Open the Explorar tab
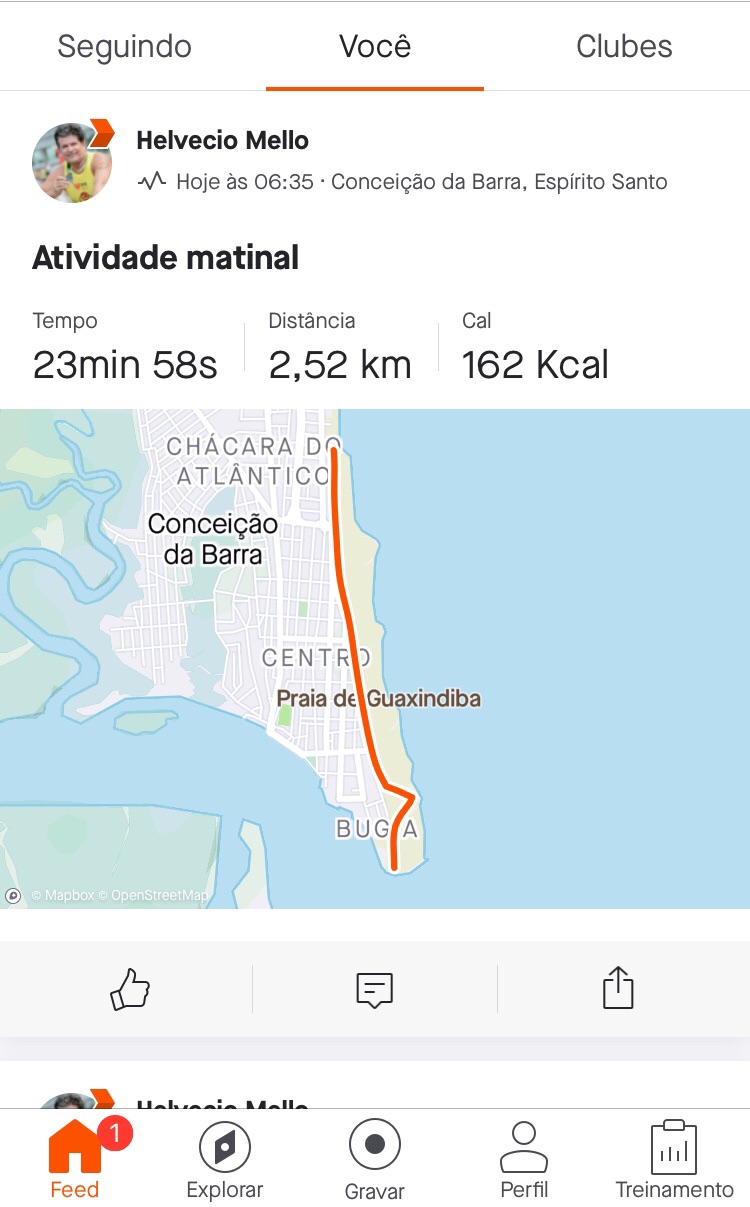750x1207 pixels. click(x=225, y=1159)
